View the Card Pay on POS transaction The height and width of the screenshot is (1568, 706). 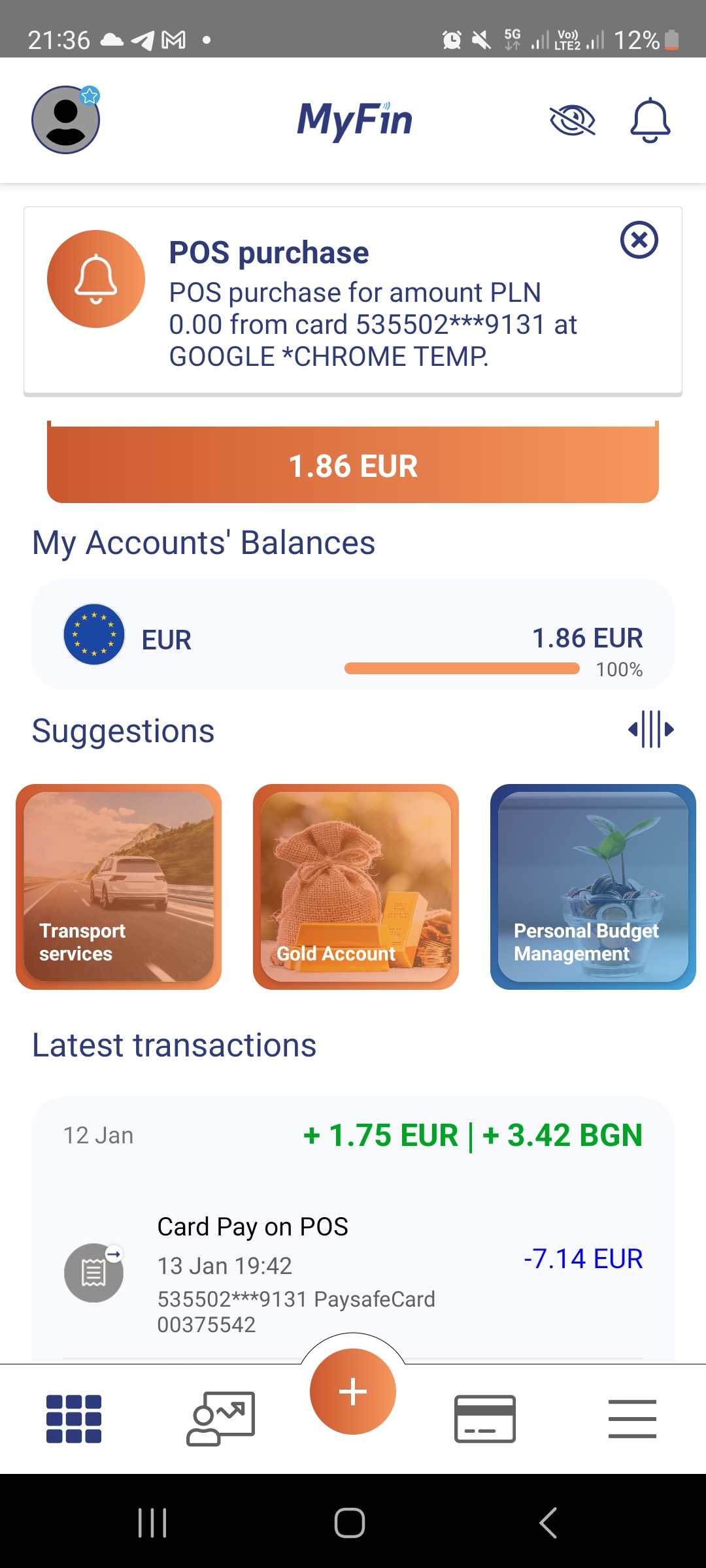coord(353,1274)
